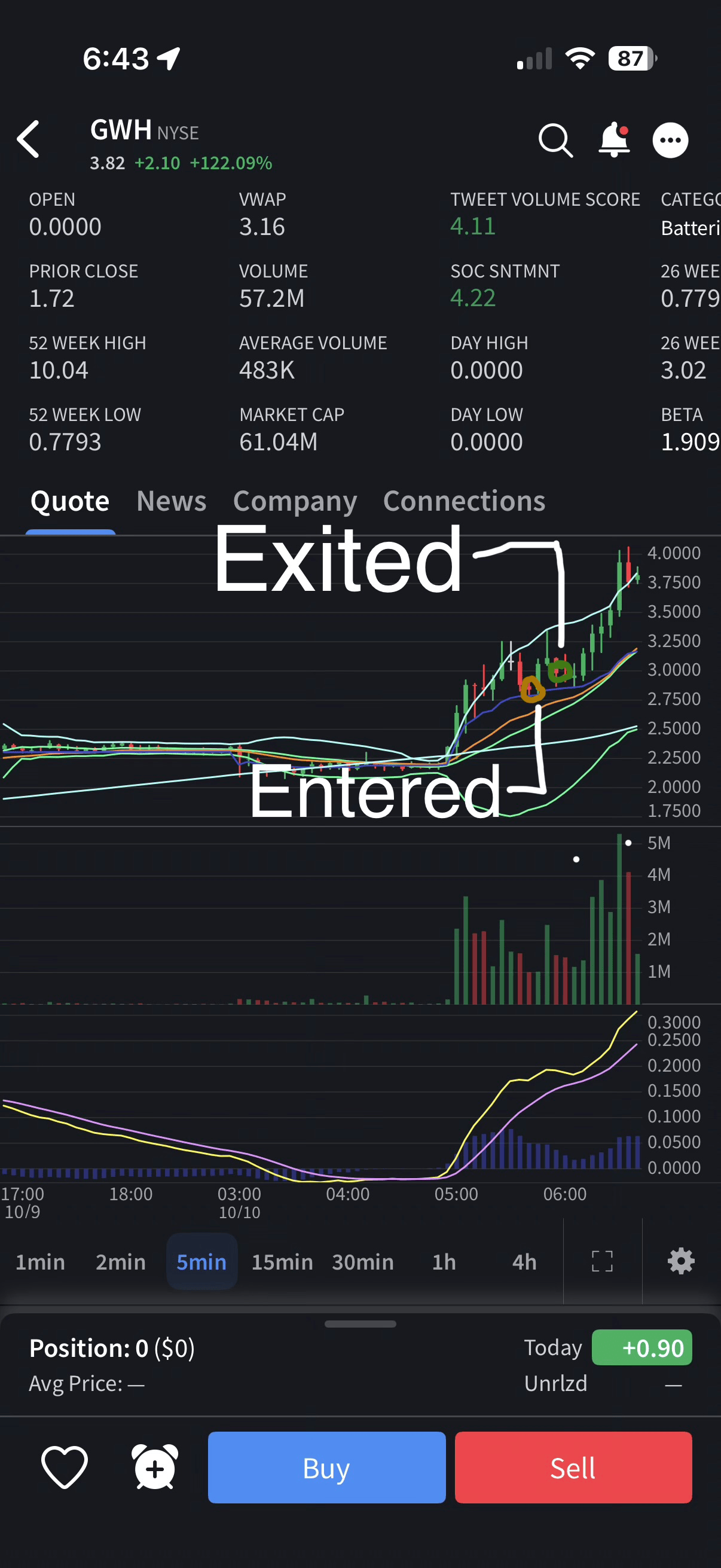This screenshot has width=721, height=1568.
Task: Select the 5min chart interval
Action: (201, 1262)
